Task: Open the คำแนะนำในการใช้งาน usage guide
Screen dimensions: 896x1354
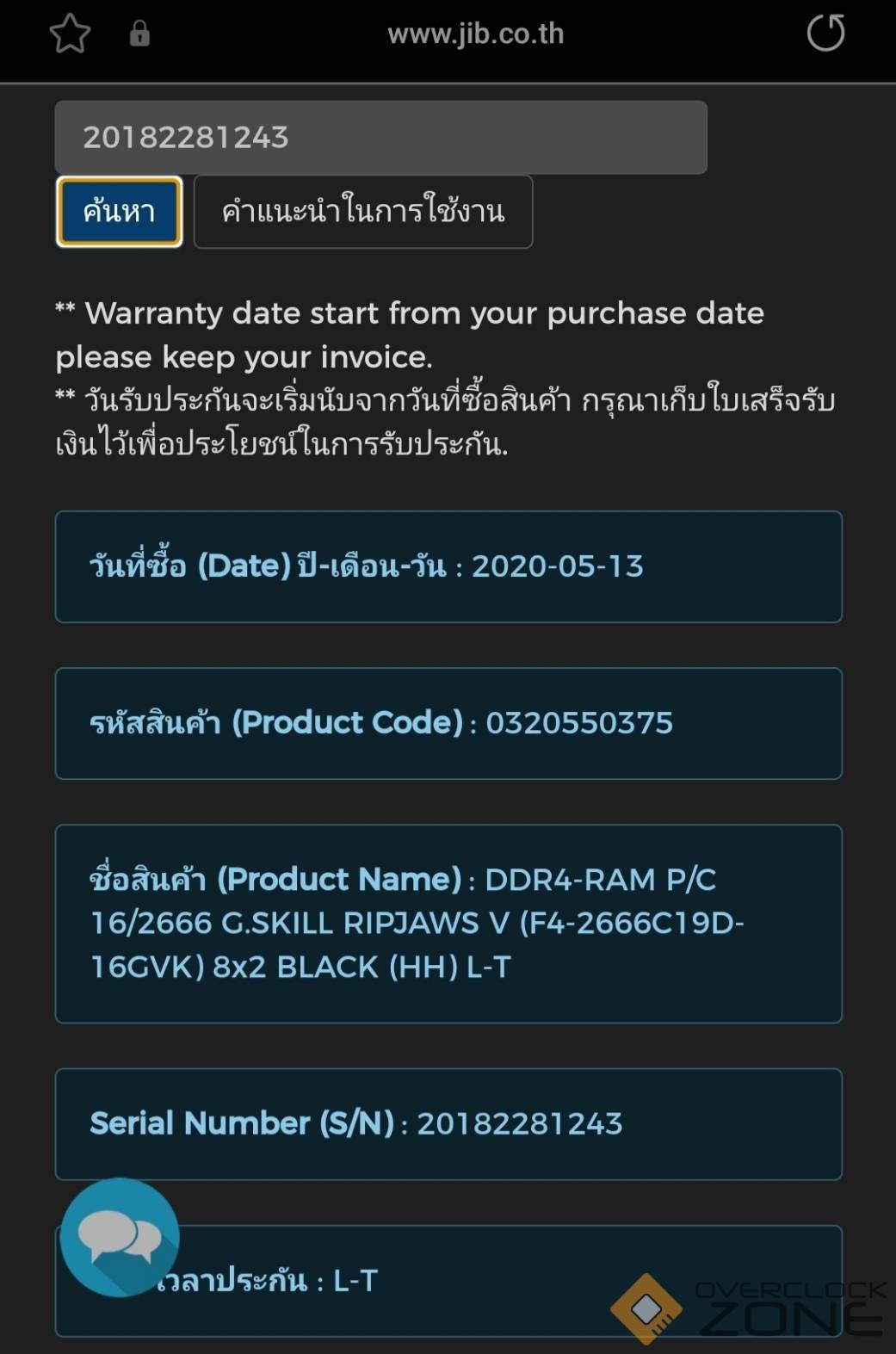Action: pos(362,212)
